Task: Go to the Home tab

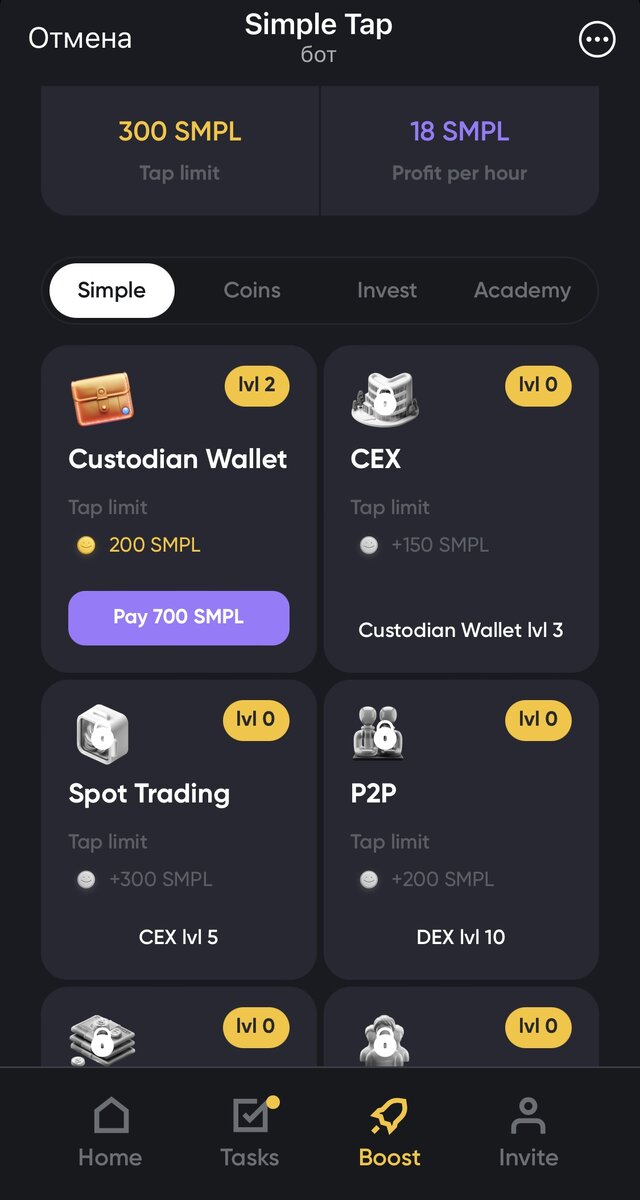Action: [x=110, y=1134]
